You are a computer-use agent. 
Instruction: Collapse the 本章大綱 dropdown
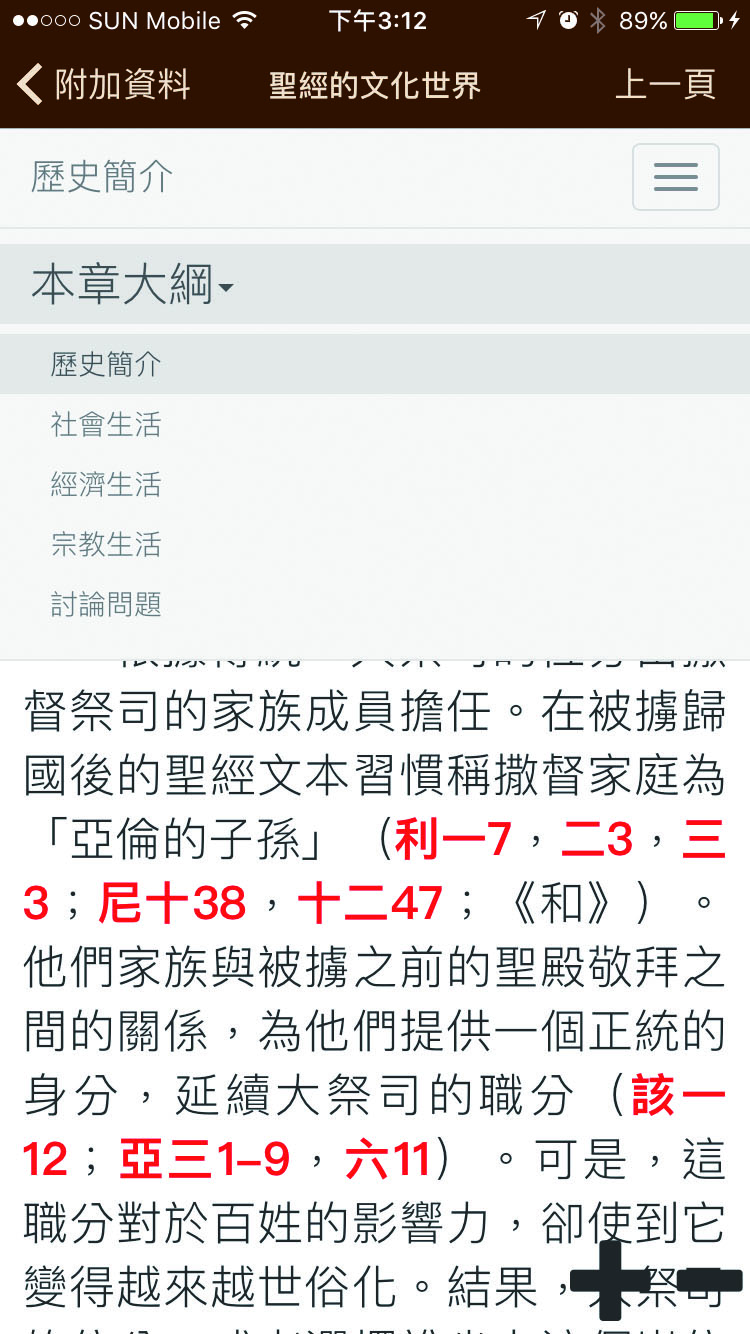[x=132, y=285]
